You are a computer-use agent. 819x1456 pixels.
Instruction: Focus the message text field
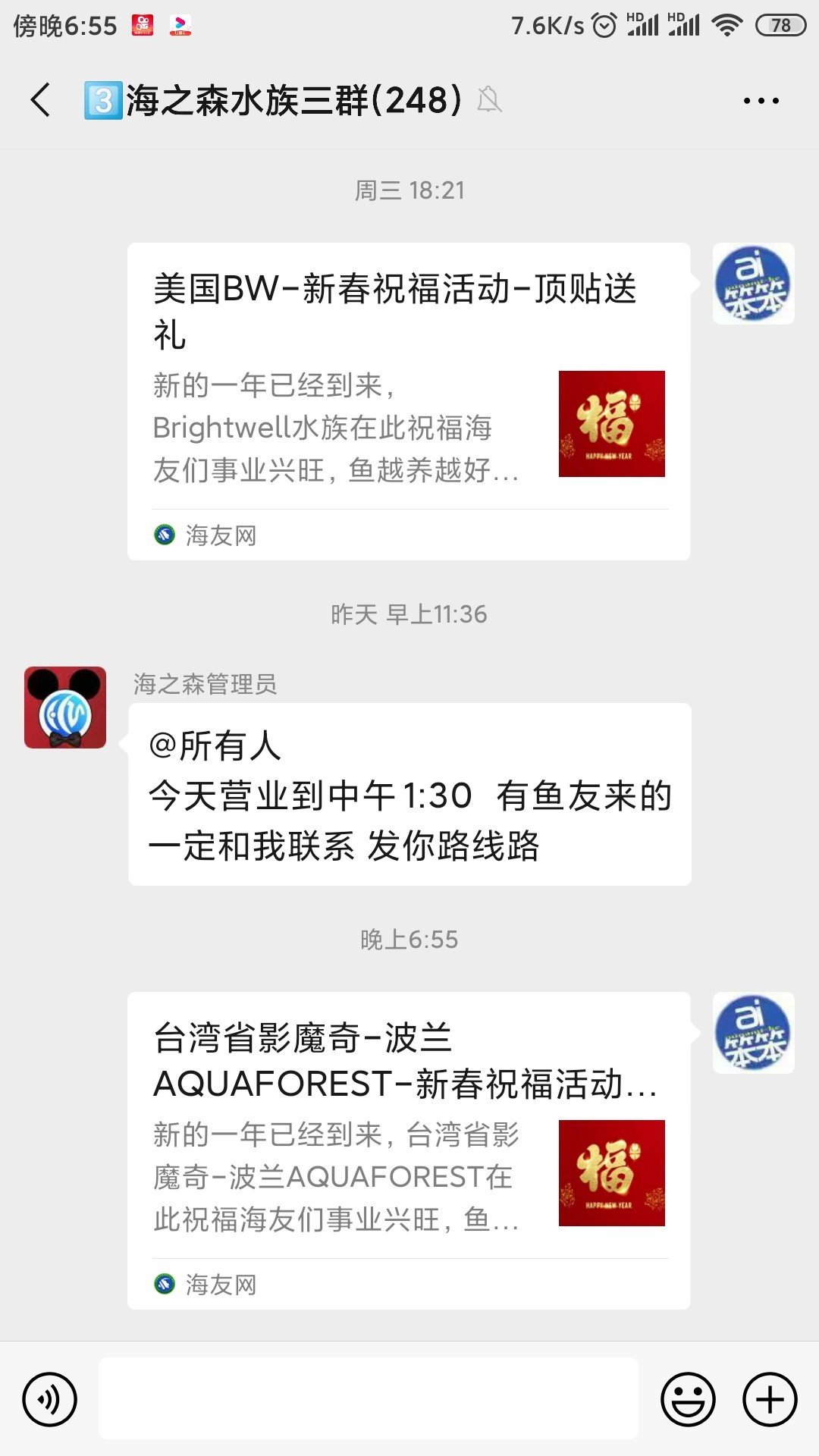pos(369,1399)
